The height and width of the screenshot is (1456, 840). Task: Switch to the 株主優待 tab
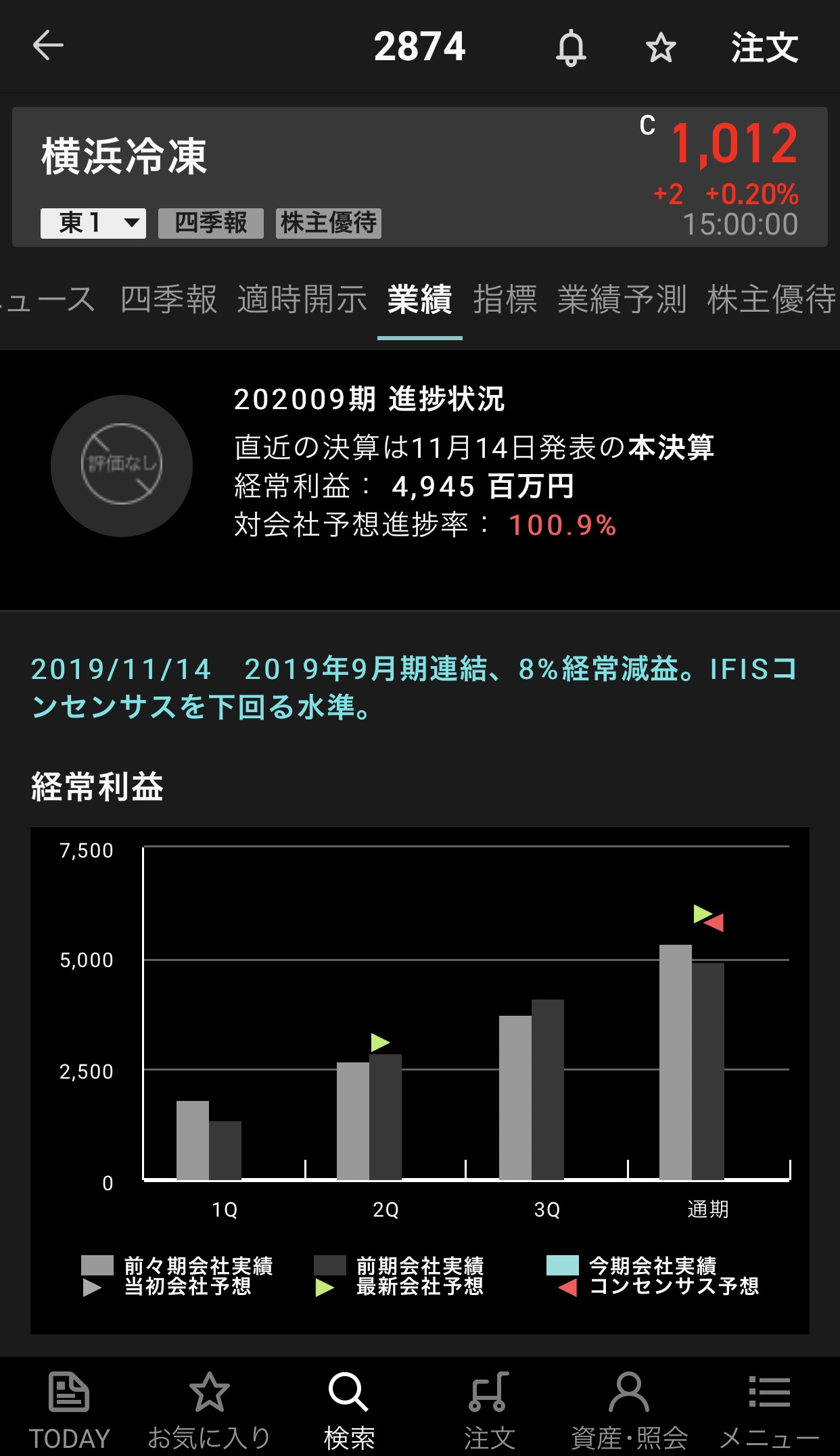point(771,300)
